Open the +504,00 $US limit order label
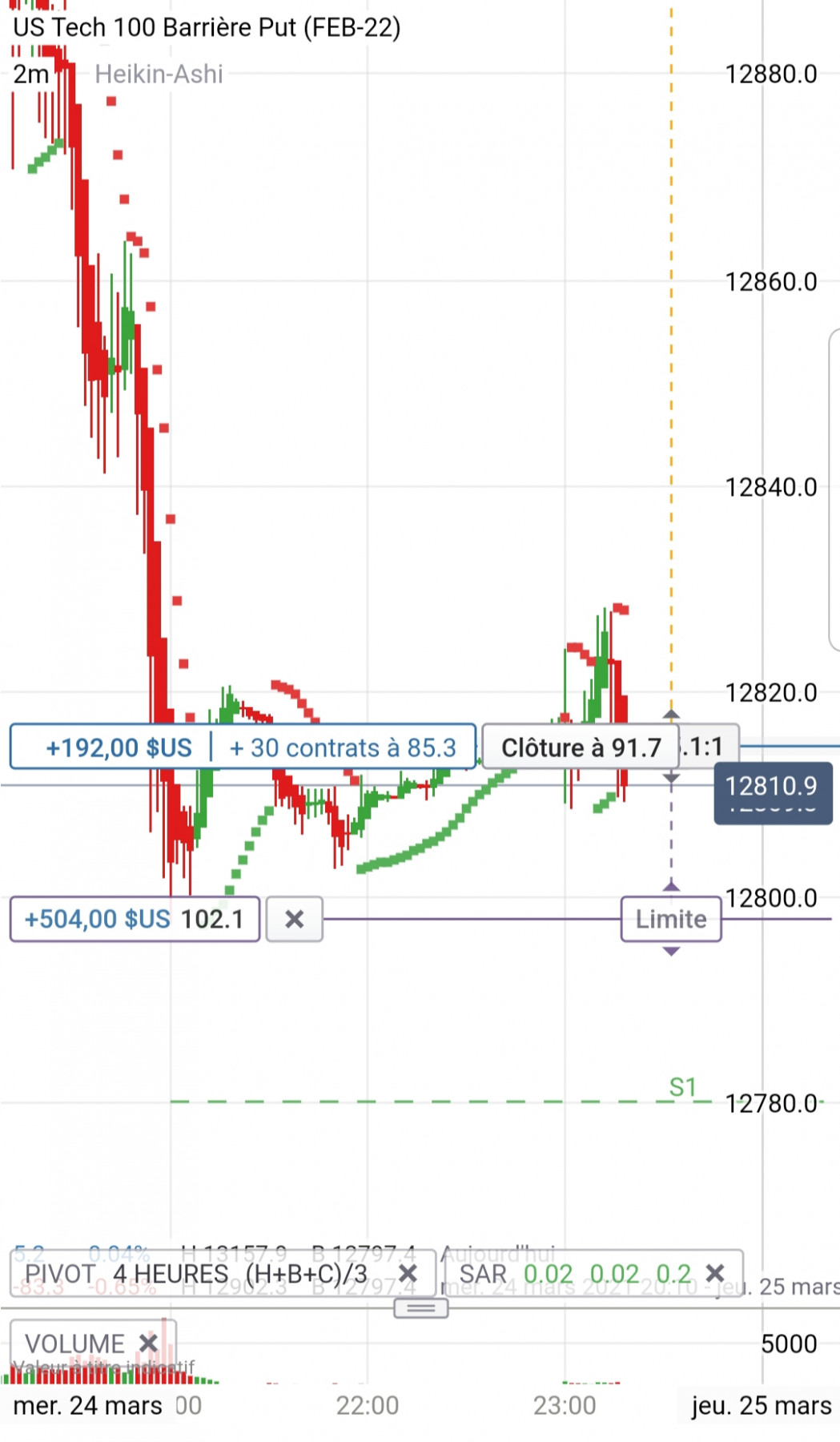The height and width of the screenshot is (1442, 840). coord(135,919)
